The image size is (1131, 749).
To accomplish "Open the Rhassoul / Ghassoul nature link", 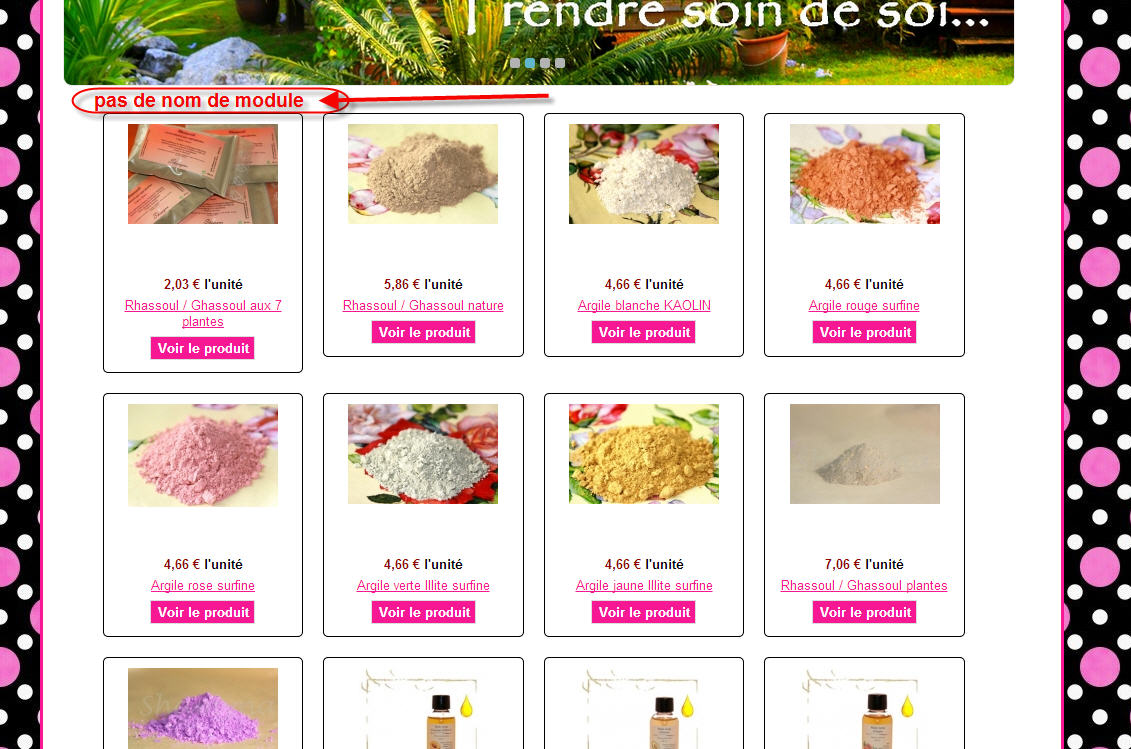I will [x=423, y=305].
